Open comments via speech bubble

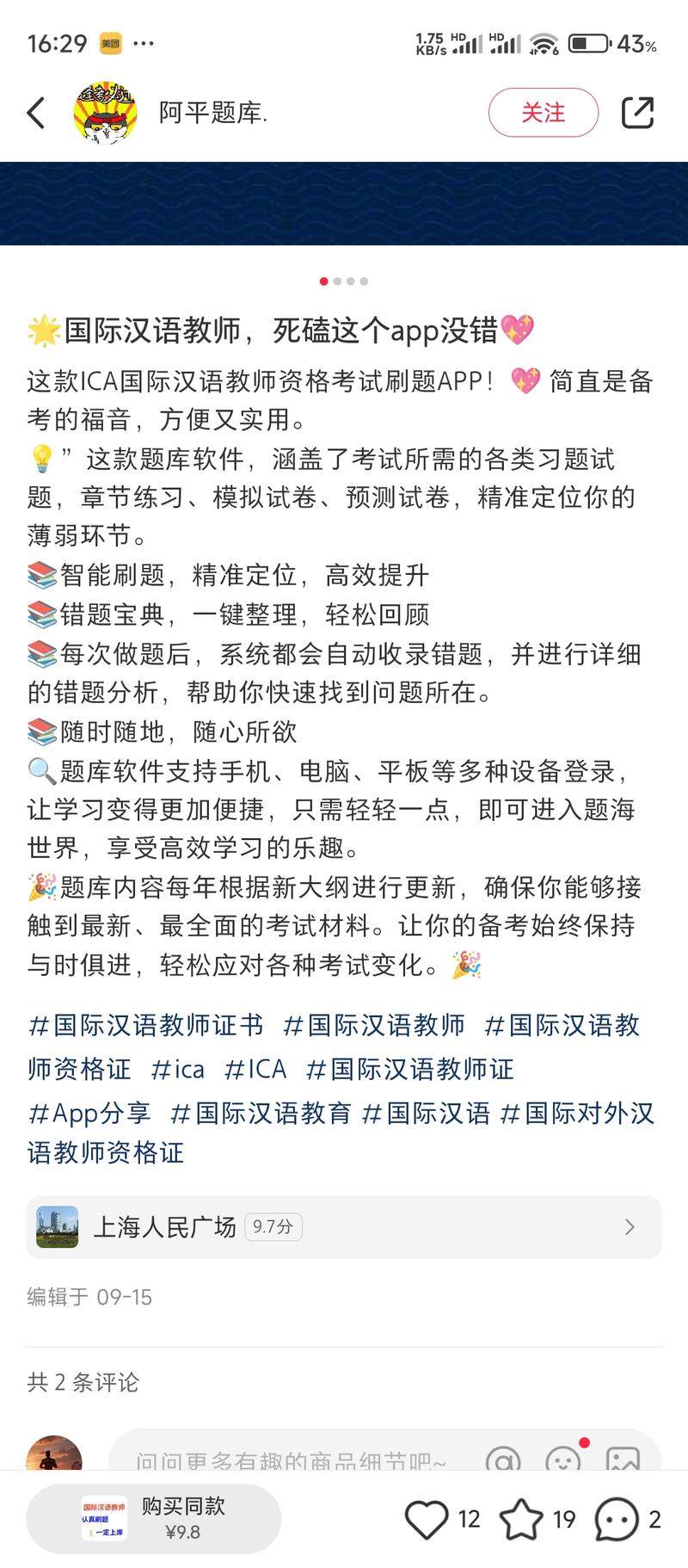pos(617,1519)
